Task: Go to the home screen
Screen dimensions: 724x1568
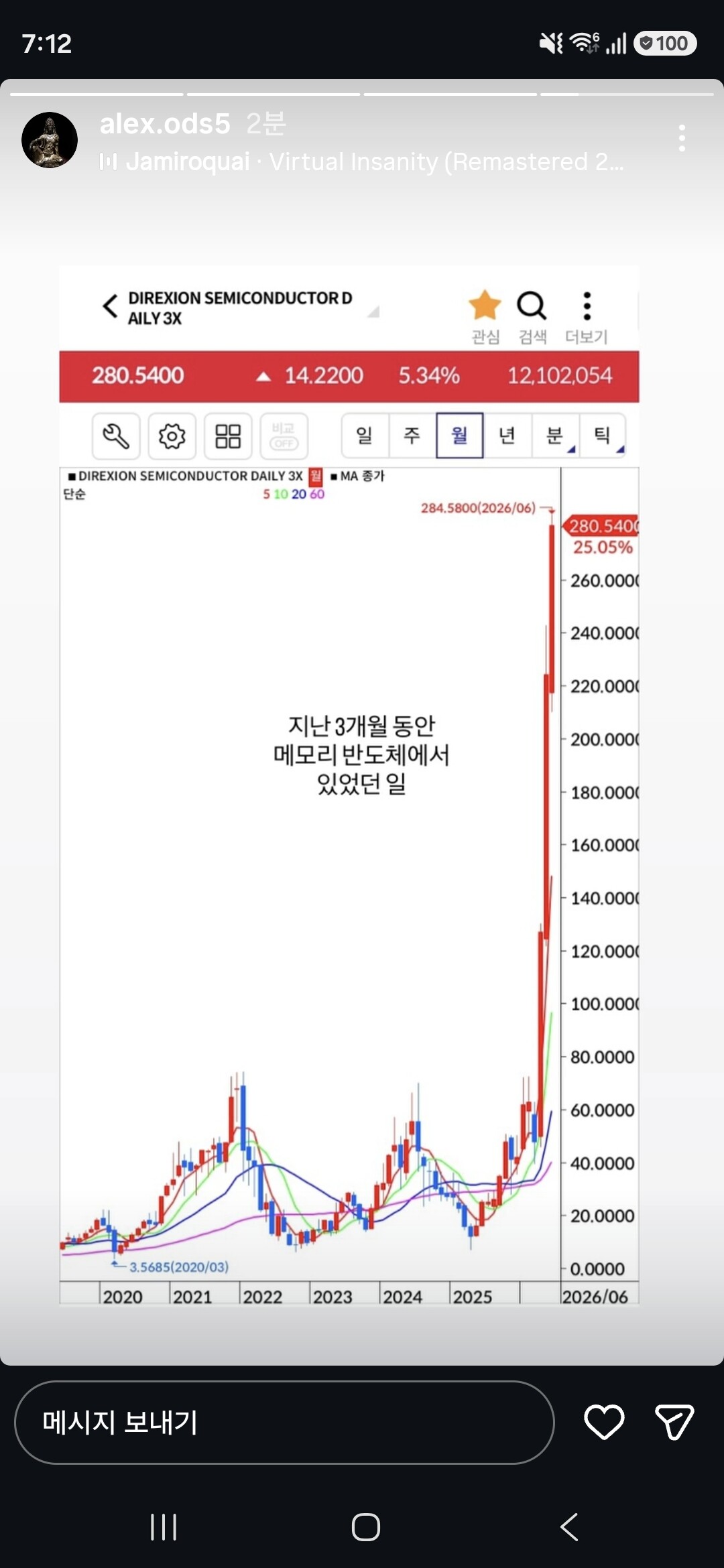Action: 366,1527
